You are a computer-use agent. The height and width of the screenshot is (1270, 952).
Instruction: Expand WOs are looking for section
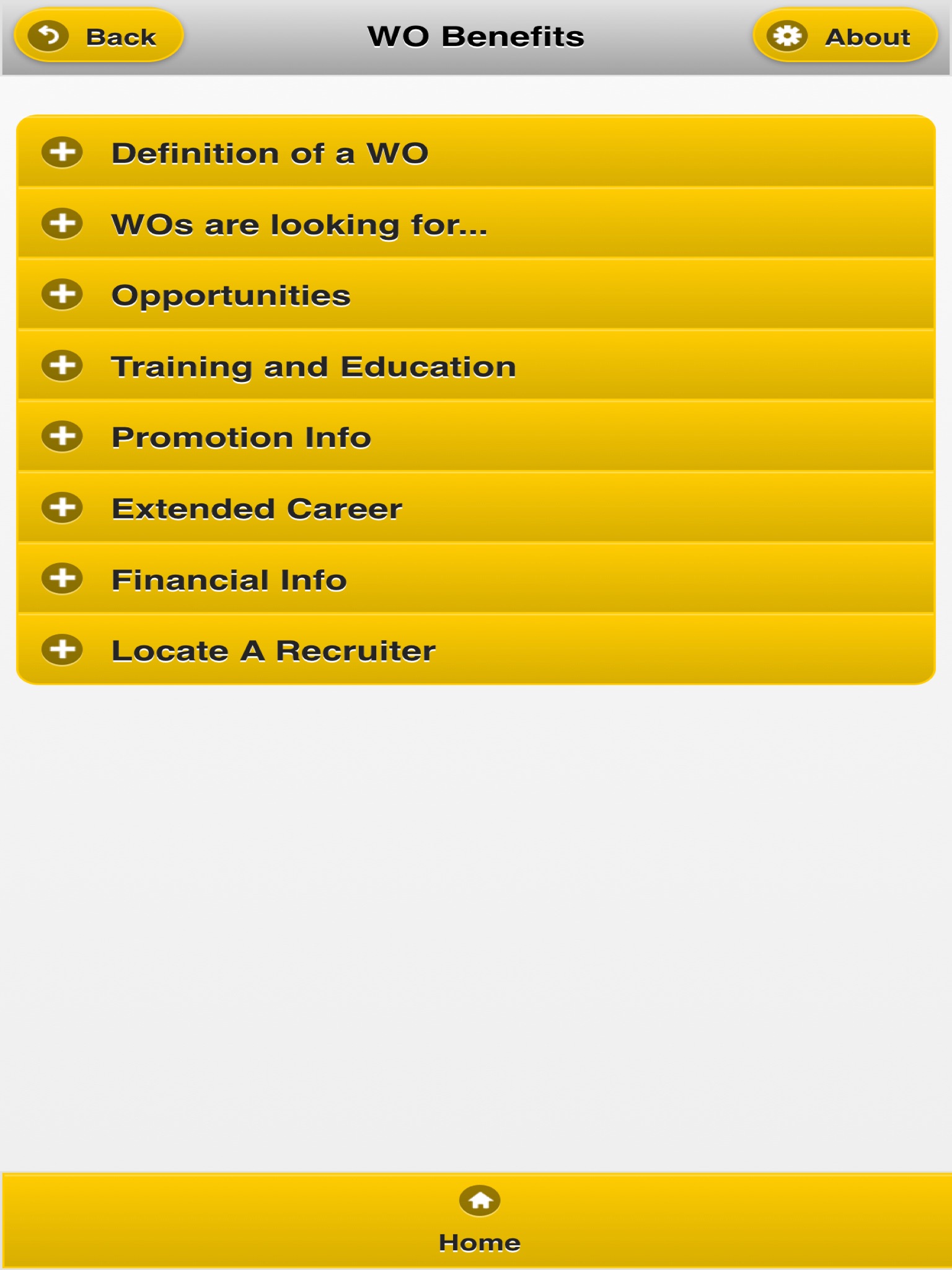[x=476, y=223]
